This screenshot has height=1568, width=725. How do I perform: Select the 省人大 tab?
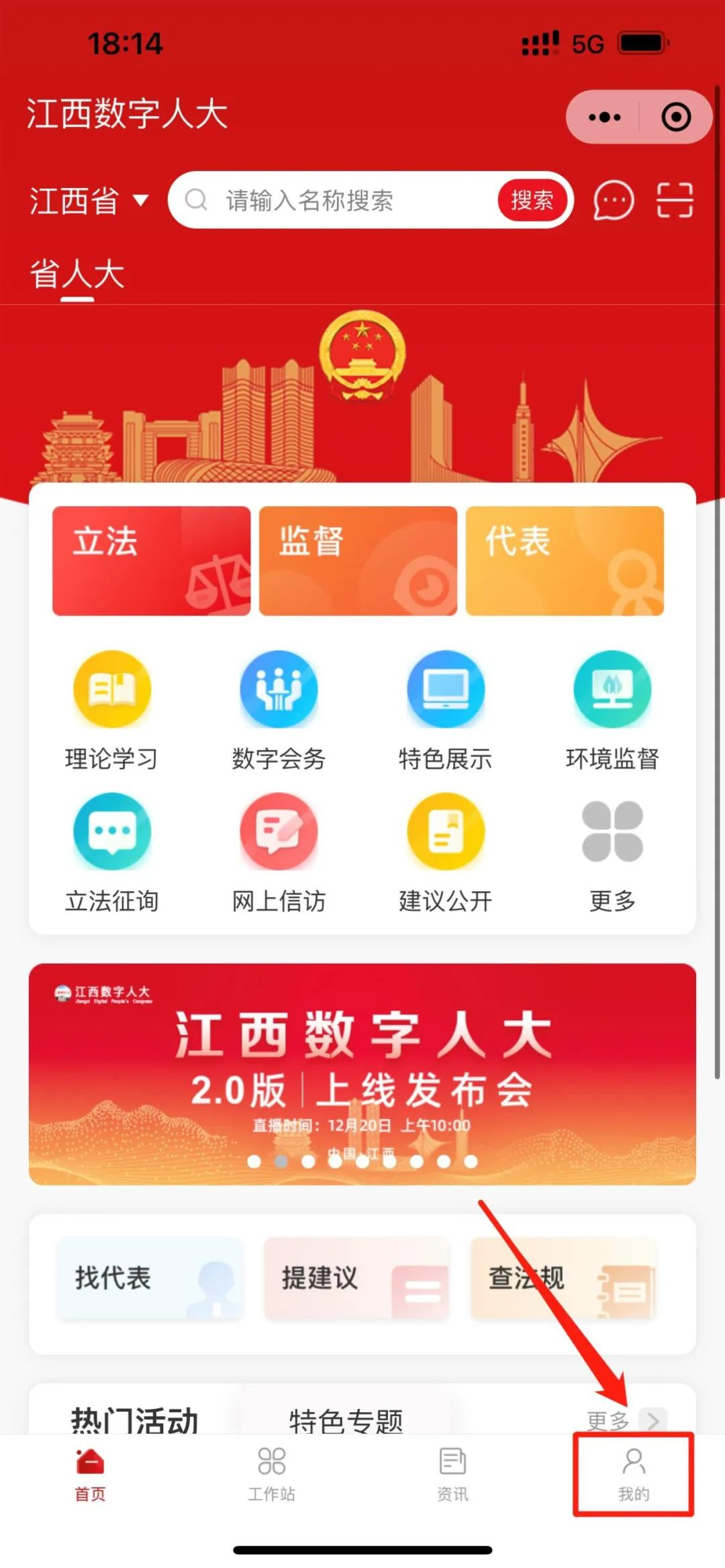77,275
